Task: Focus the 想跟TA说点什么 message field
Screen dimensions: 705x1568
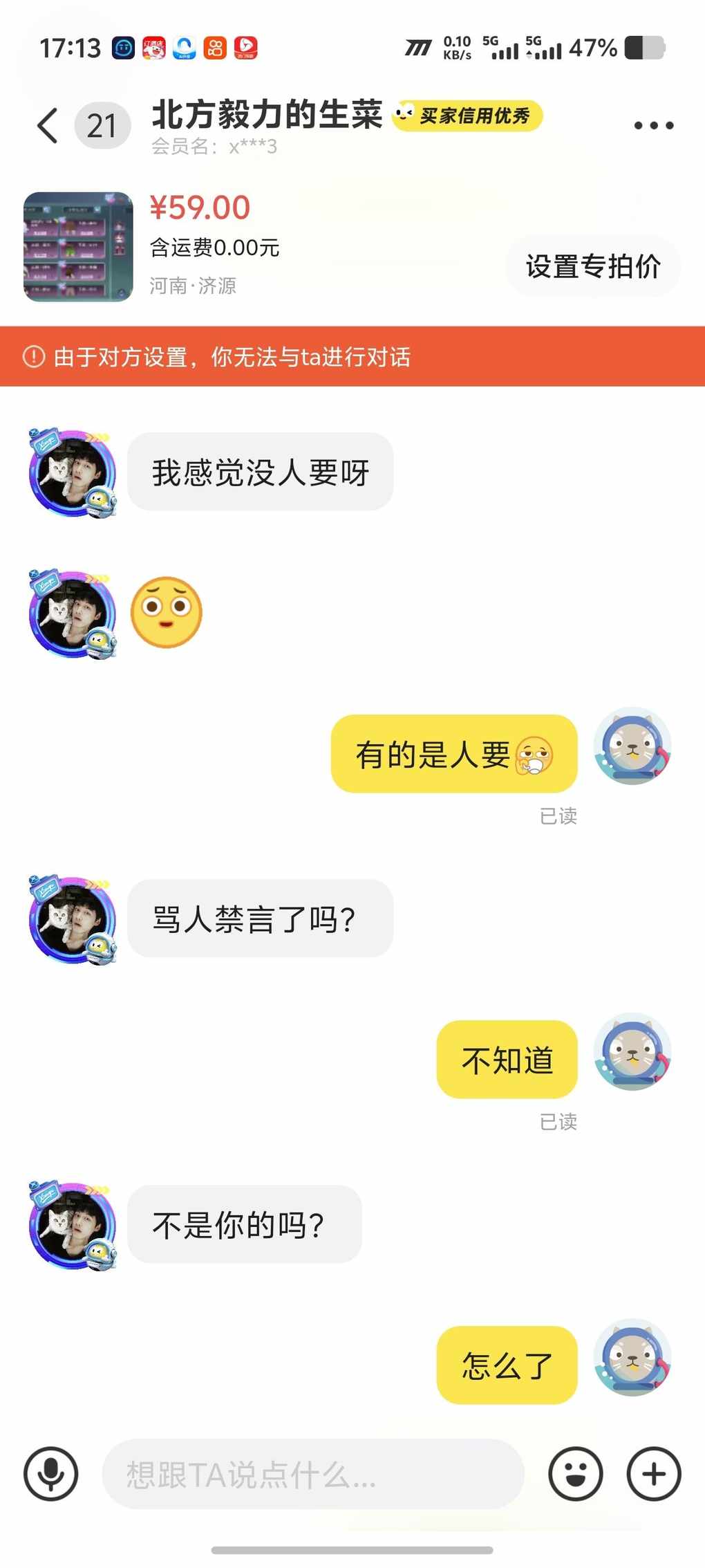Action: point(312,1474)
